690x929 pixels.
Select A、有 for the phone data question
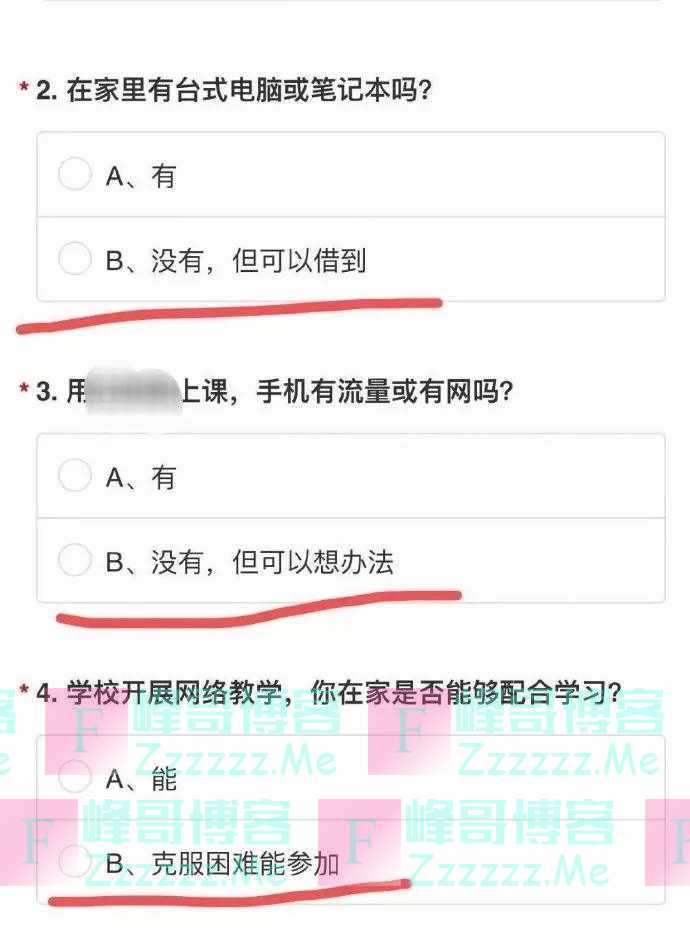pos(75,476)
